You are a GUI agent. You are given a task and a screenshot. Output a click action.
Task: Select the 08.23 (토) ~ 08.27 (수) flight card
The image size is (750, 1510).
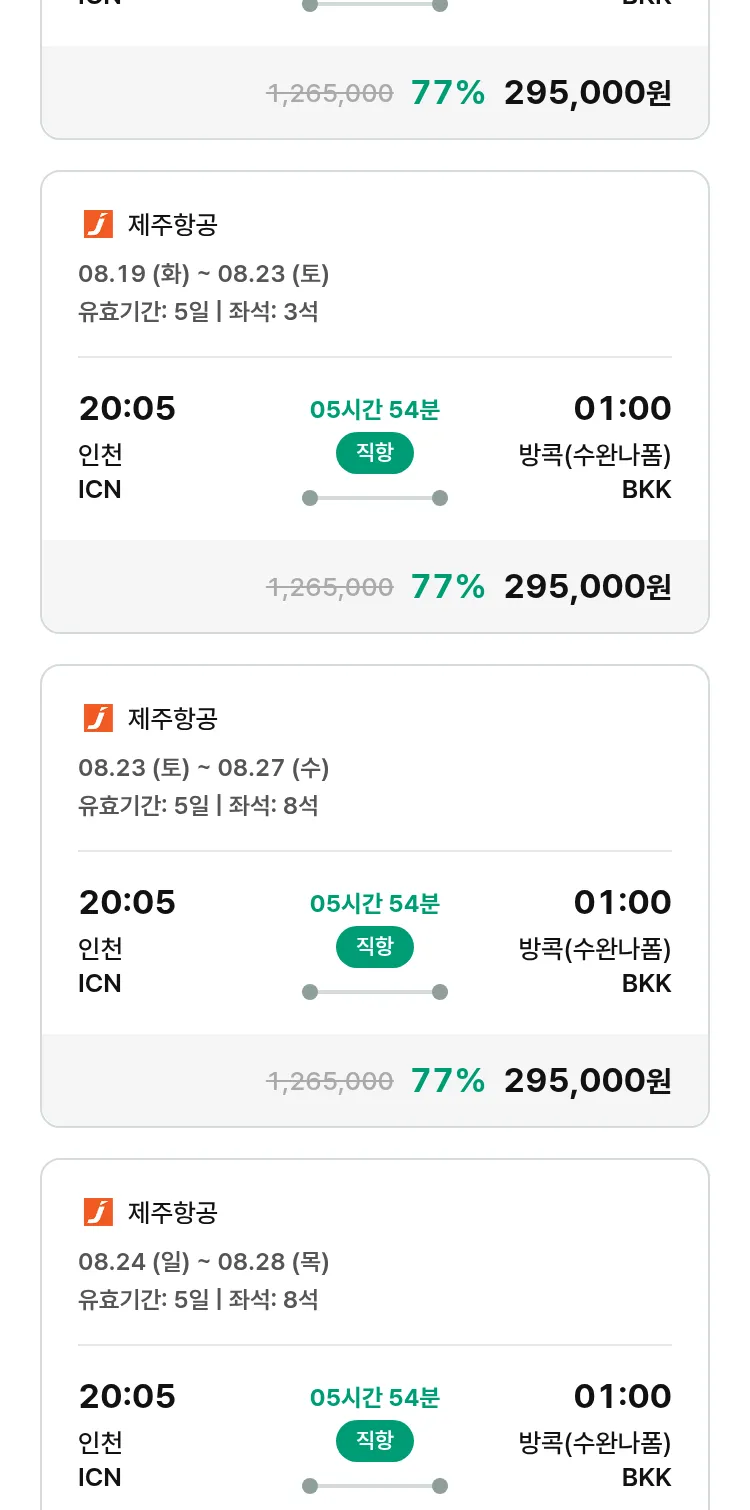[374, 896]
